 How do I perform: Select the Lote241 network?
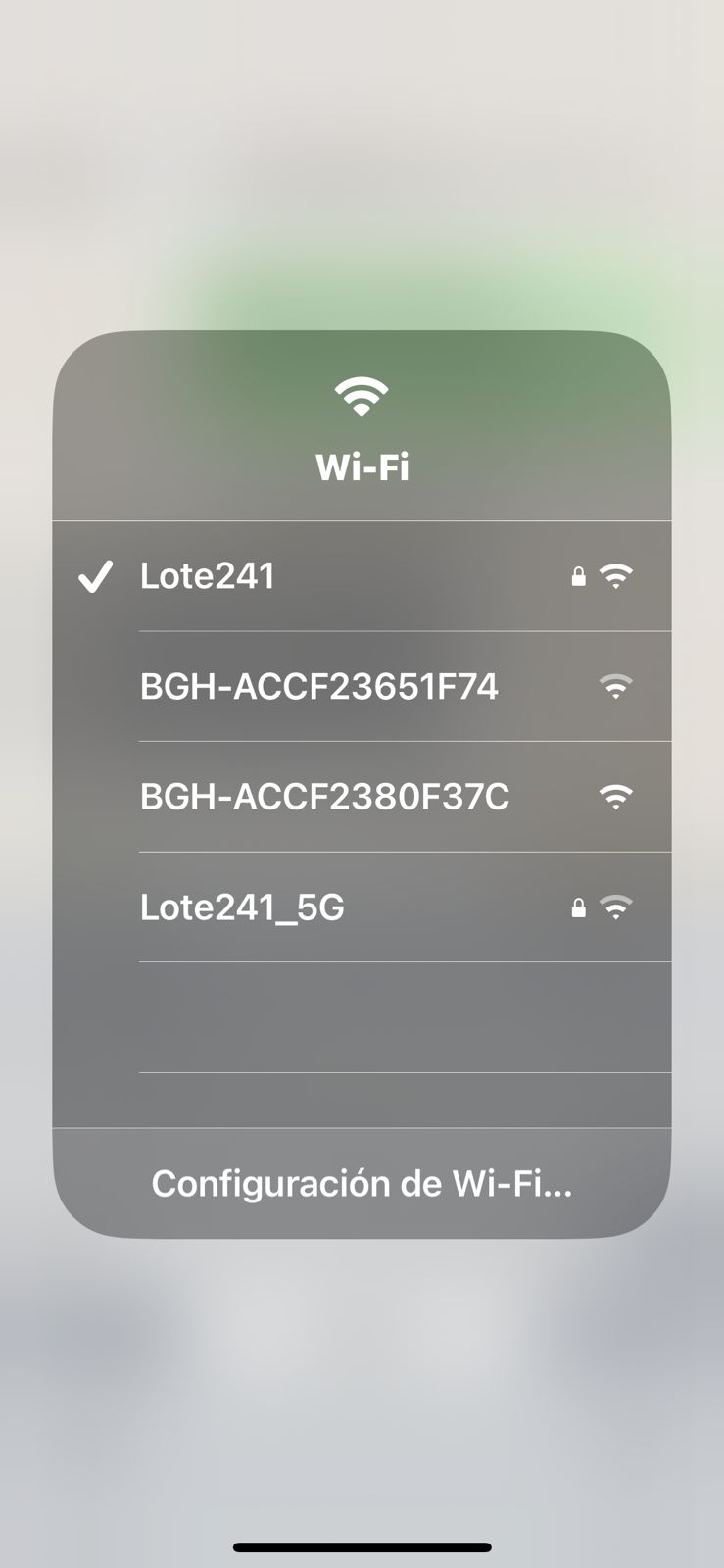coord(208,576)
